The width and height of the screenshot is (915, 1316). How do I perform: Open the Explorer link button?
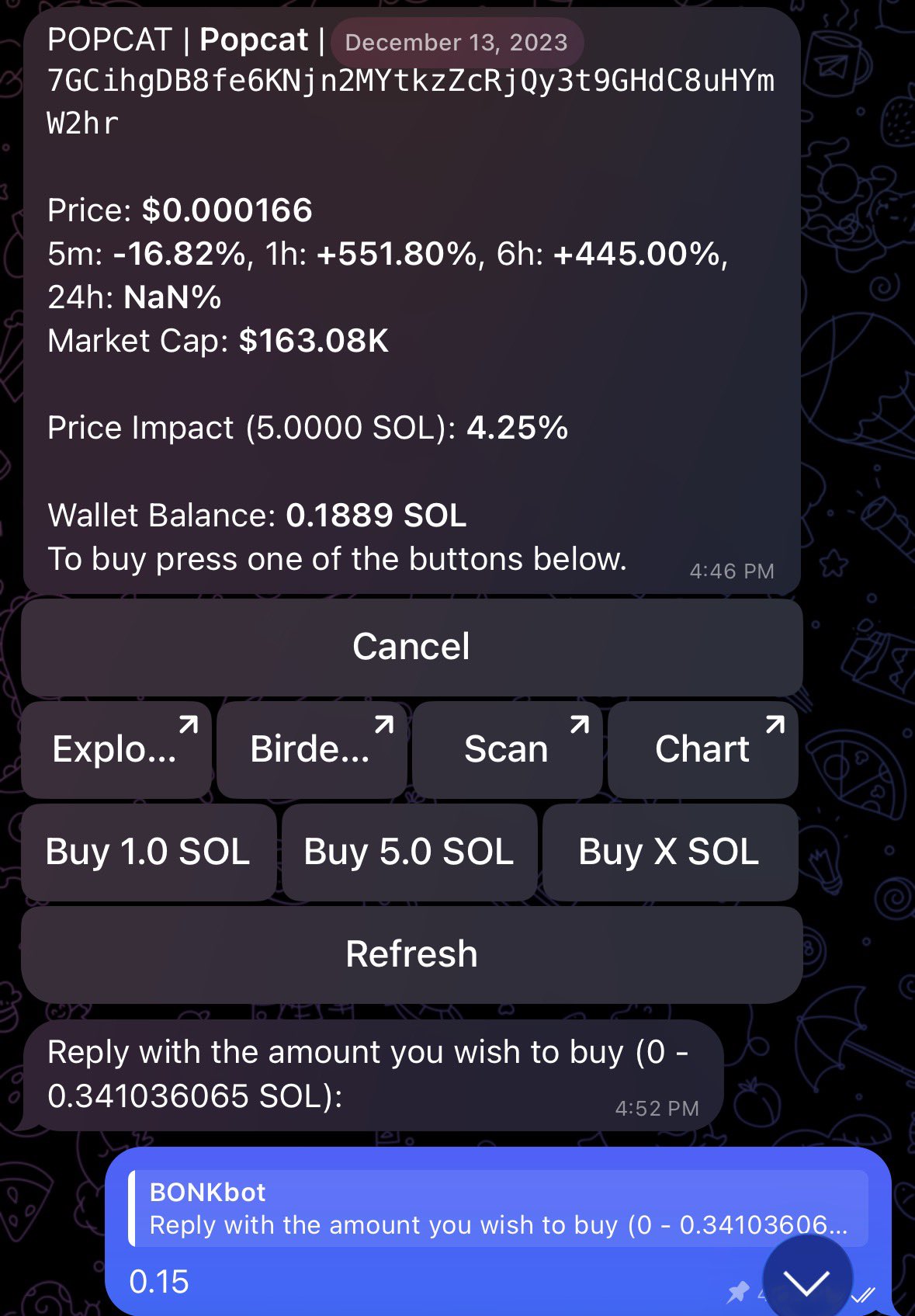[116, 750]
